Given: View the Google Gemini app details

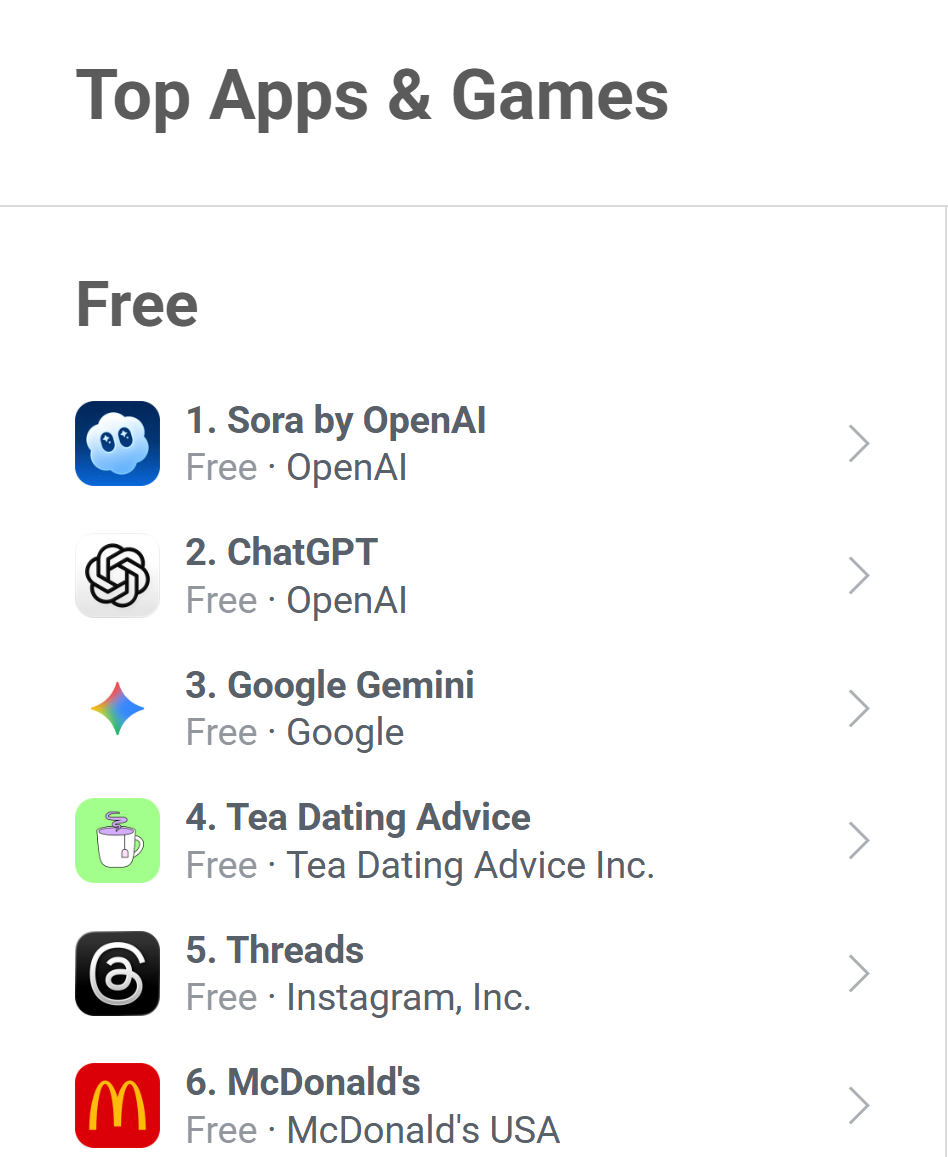Looking at the screenshot, I should click(x=330, y=686).
